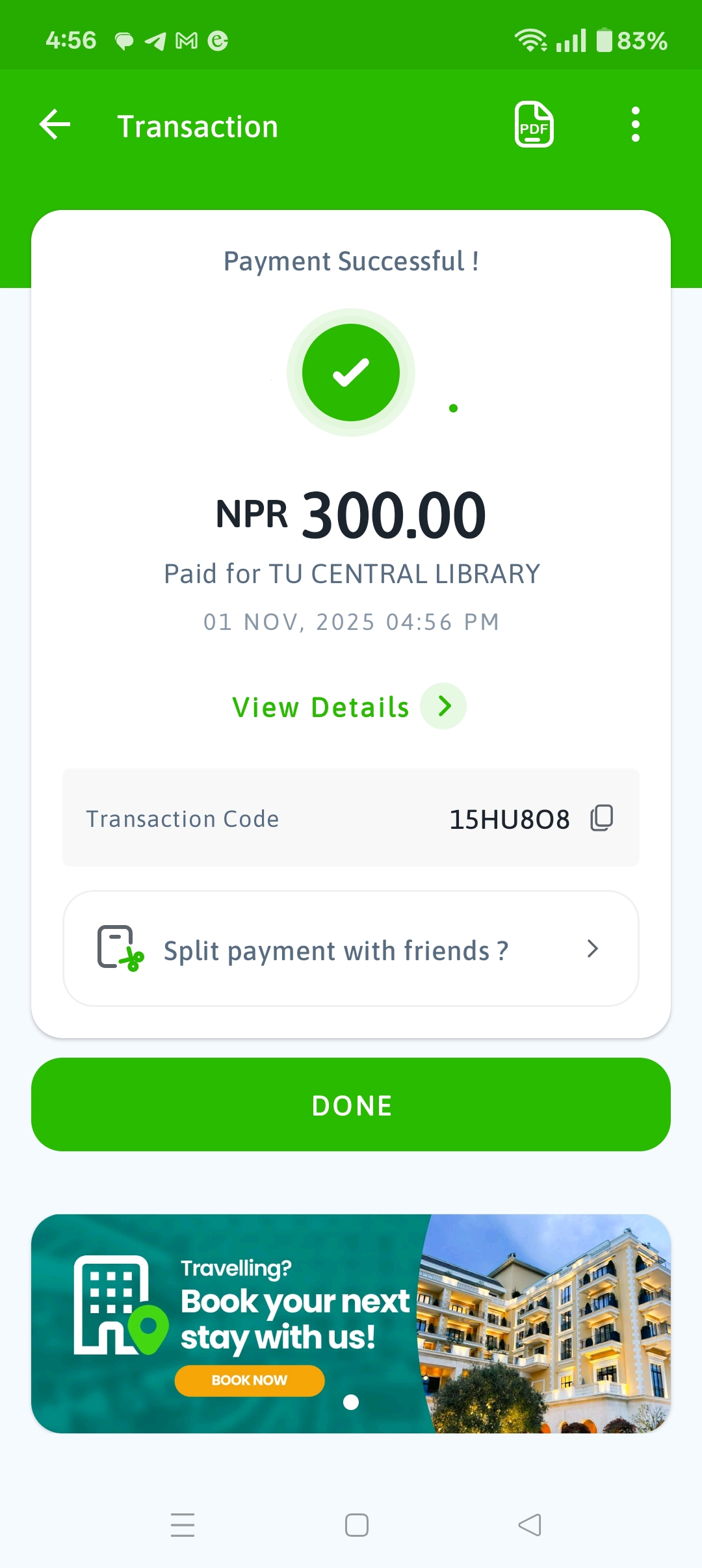Go back using the top arrow
Image resolution: width=702 pixels, height=1568 pixels.
[55, 125]
